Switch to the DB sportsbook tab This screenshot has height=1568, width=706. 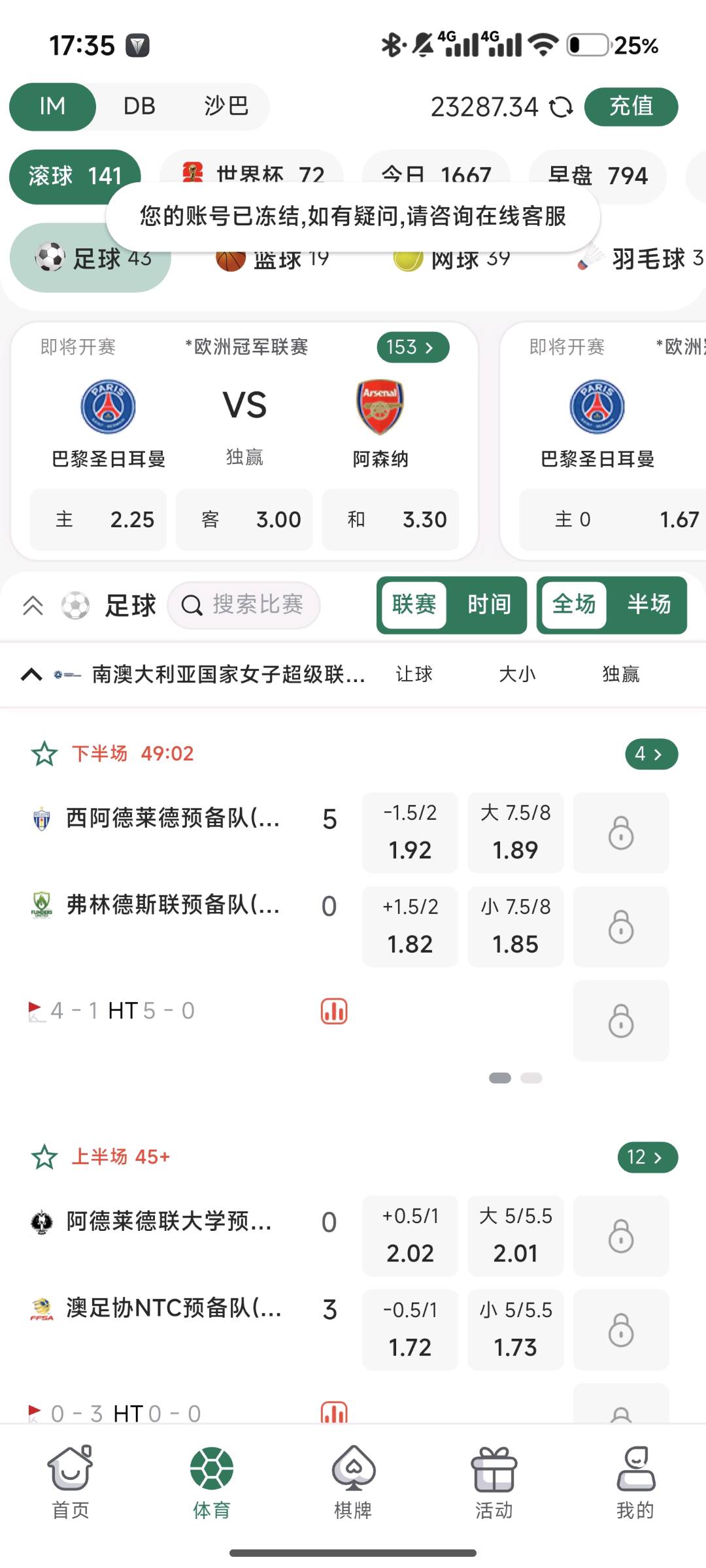[x=139, y=106]
